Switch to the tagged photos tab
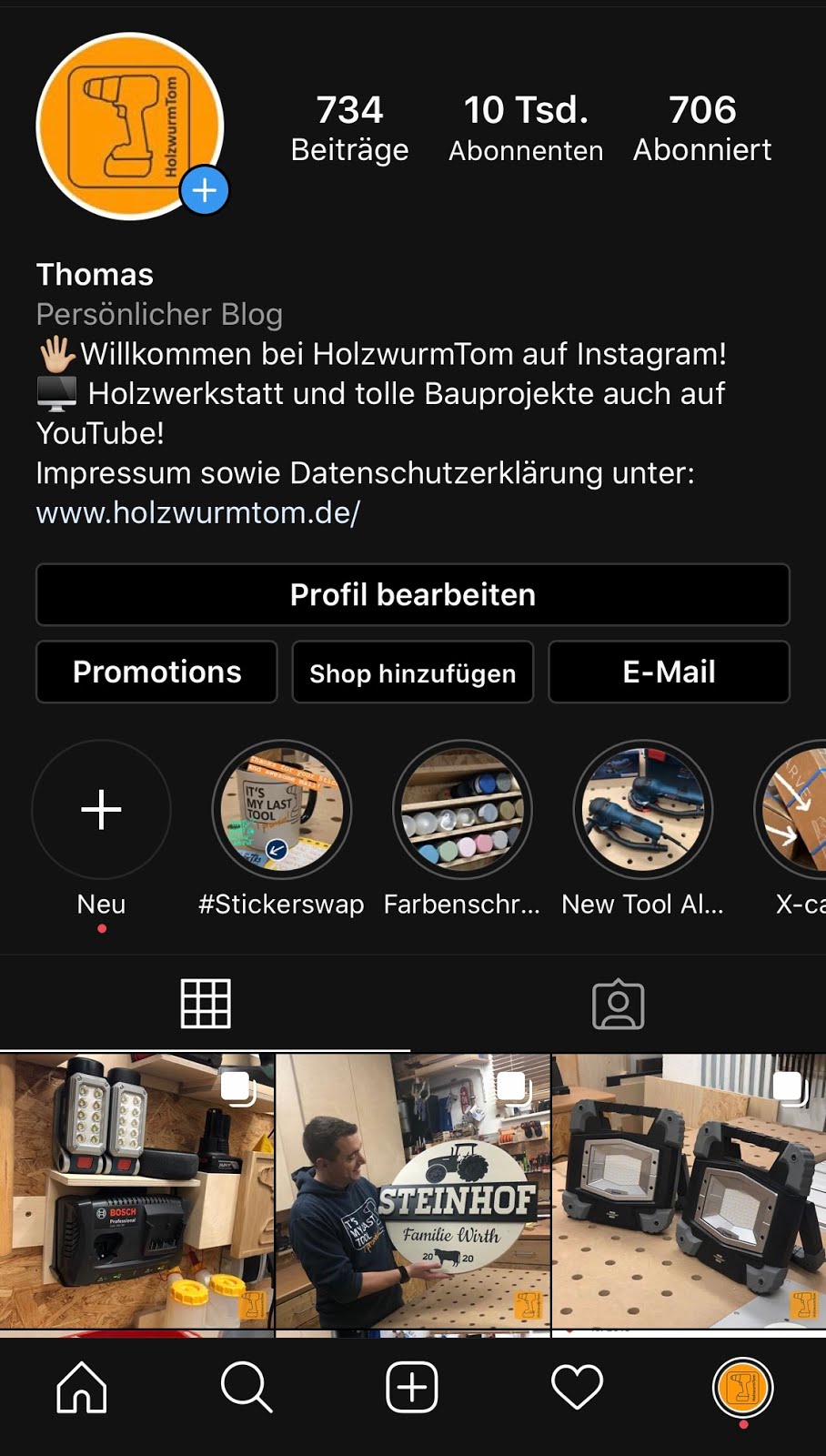Screen dimensions: 826x1456 (x=619, y=1004)
